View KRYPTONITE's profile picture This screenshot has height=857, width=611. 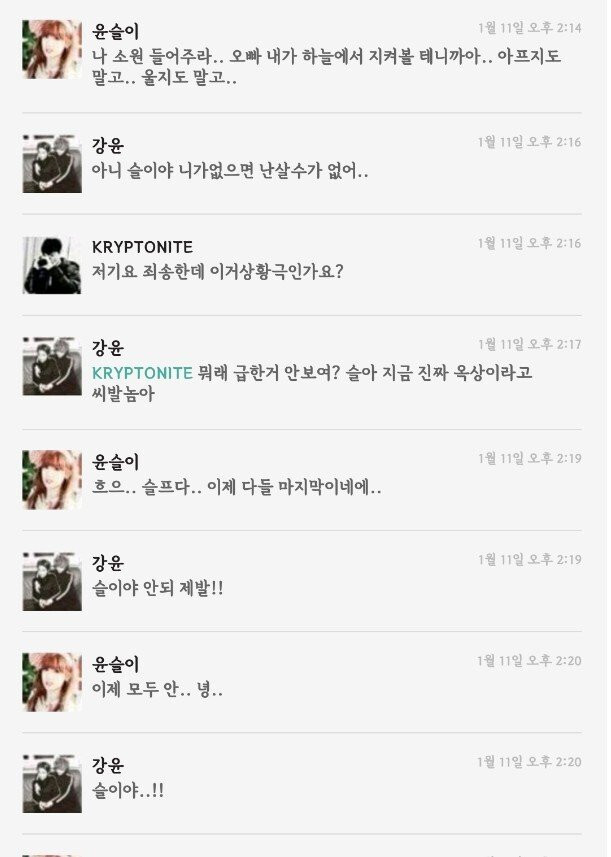(x=52, y=265)
